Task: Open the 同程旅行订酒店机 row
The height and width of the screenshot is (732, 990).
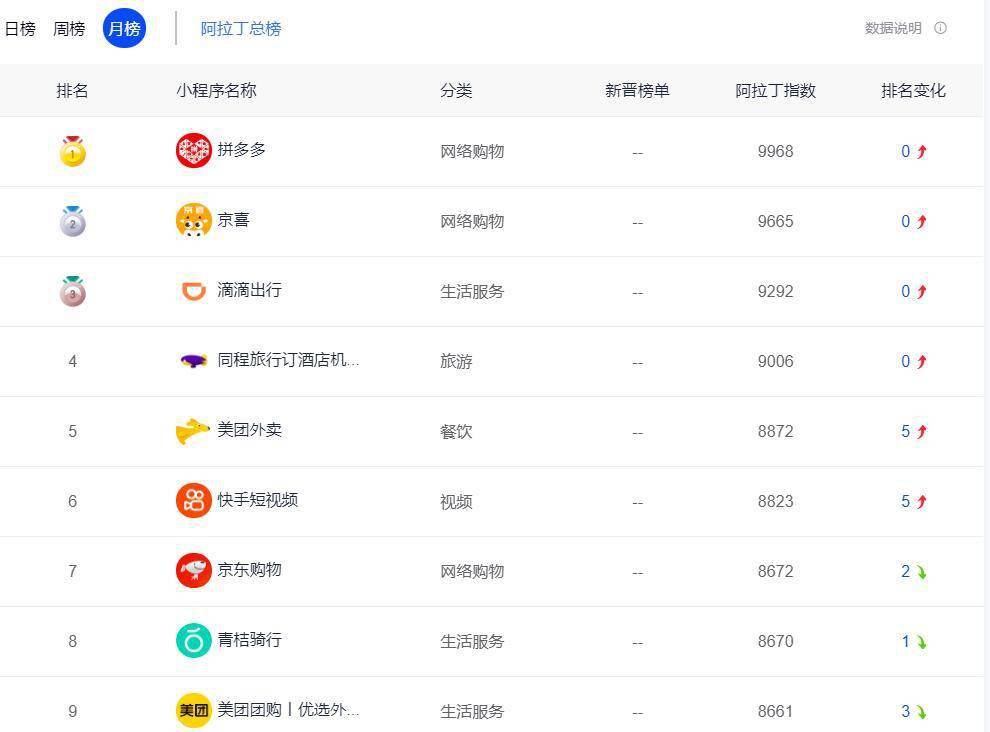Action: (x=287, y=360)
